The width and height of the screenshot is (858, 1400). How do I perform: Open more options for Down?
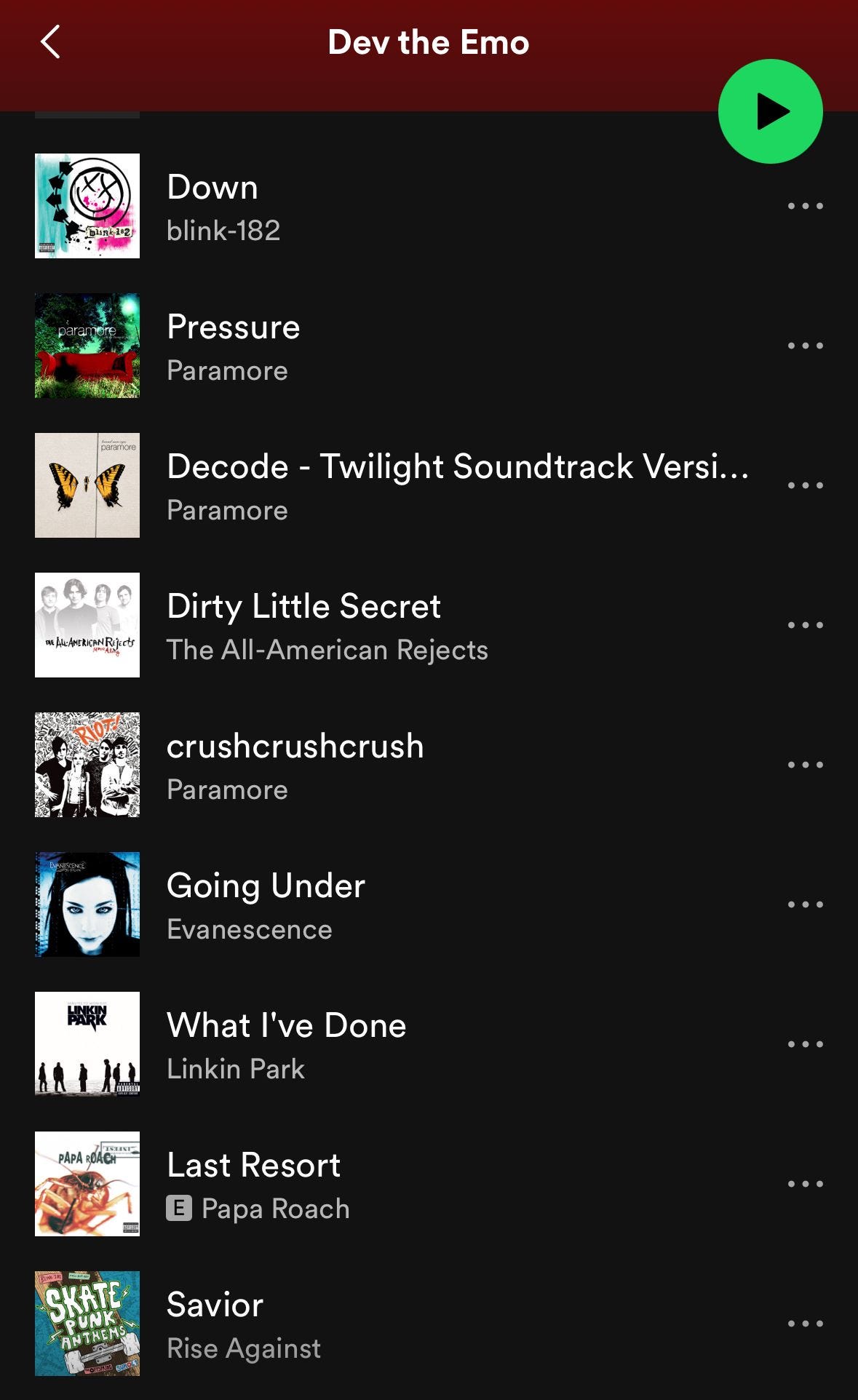[x=805, y=207]
